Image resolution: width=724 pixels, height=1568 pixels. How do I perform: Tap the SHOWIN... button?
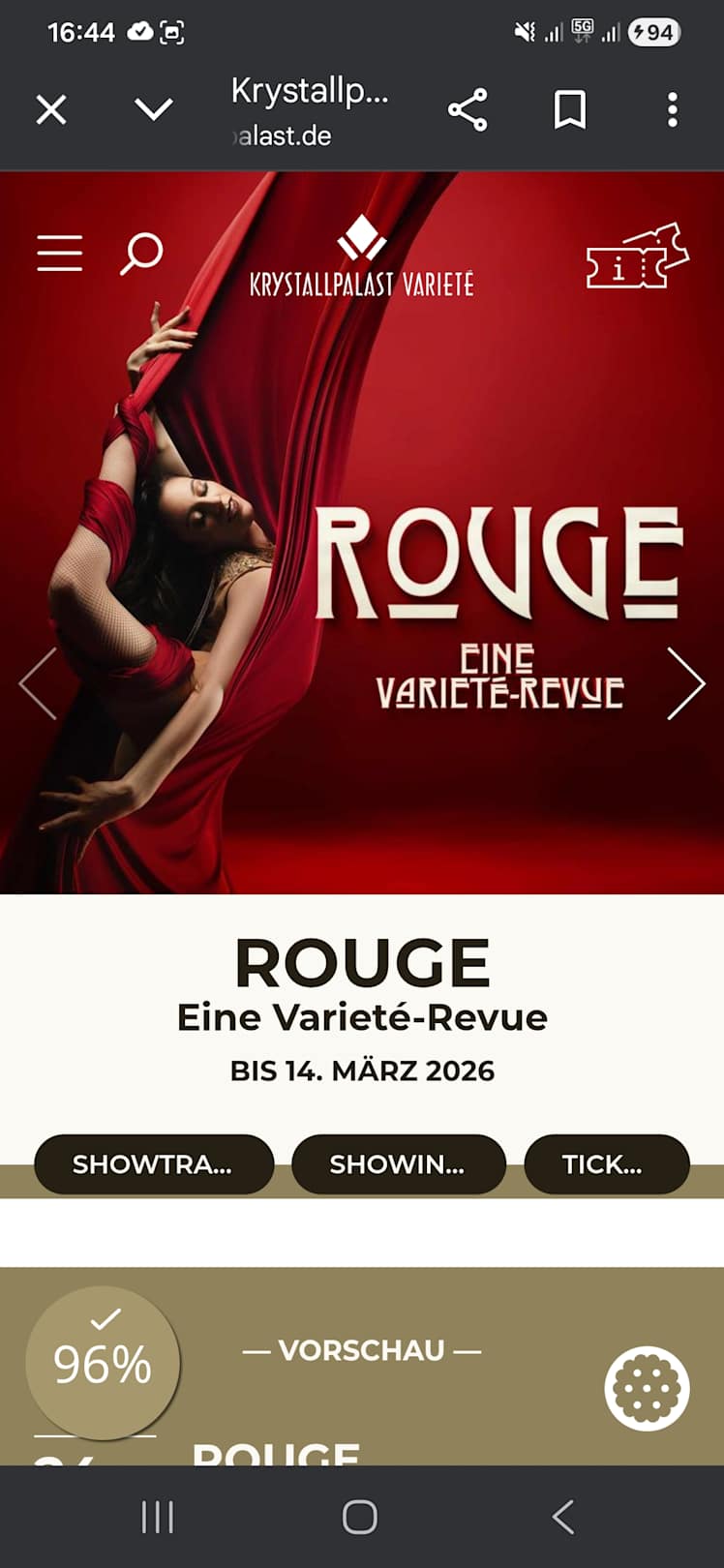pyautogui.click(x=398, y=1163)
